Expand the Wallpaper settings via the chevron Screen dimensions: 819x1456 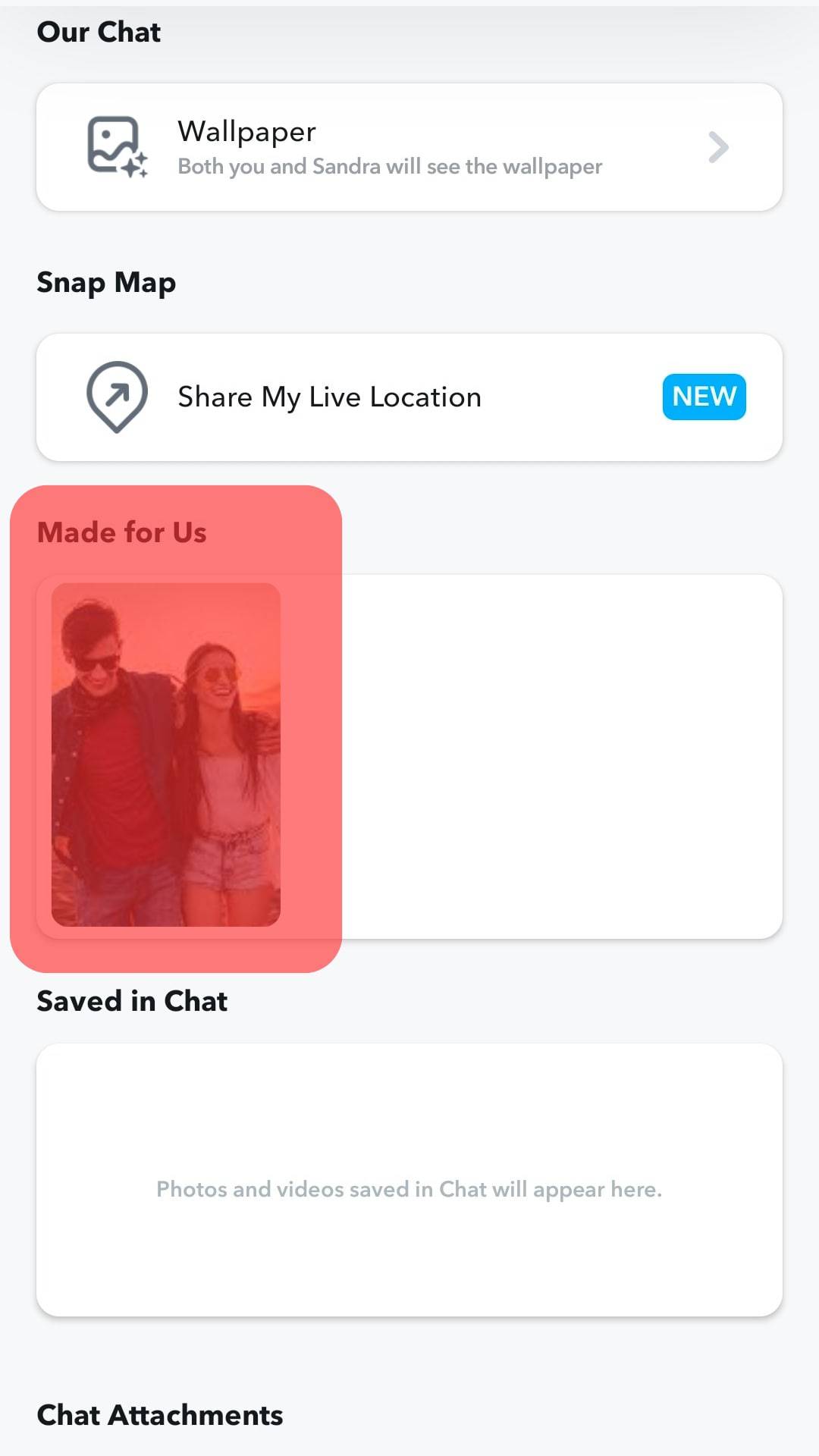point(718,146)
